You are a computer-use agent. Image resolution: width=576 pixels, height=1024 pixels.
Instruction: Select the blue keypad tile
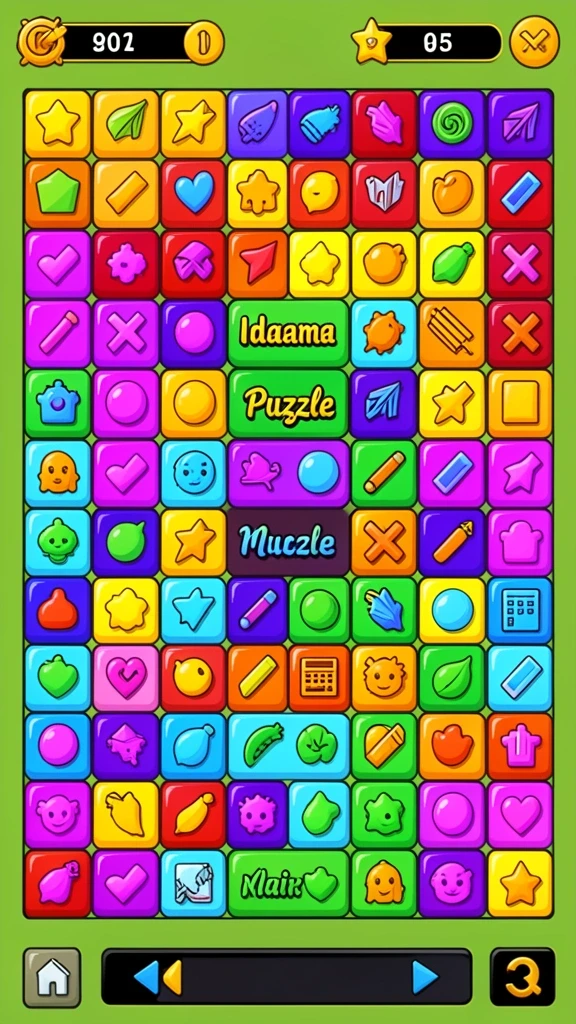[x=520, y=611]
